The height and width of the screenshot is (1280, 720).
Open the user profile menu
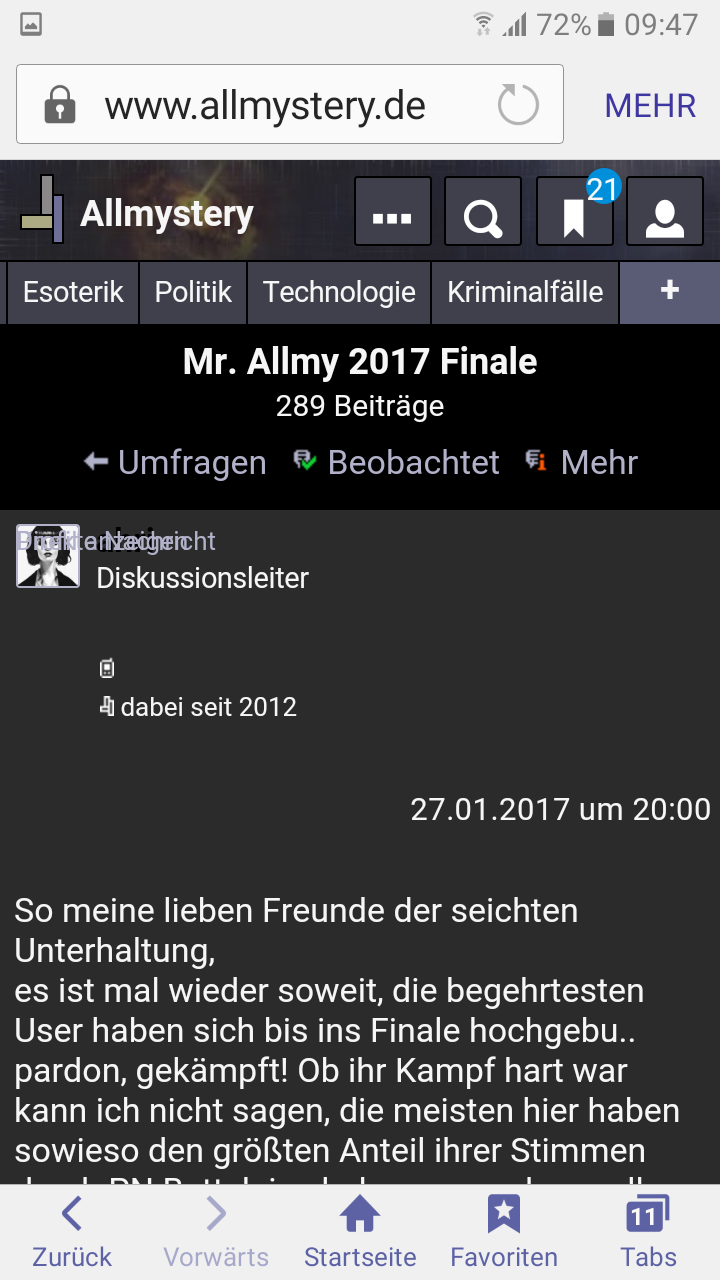pos(665,212)
